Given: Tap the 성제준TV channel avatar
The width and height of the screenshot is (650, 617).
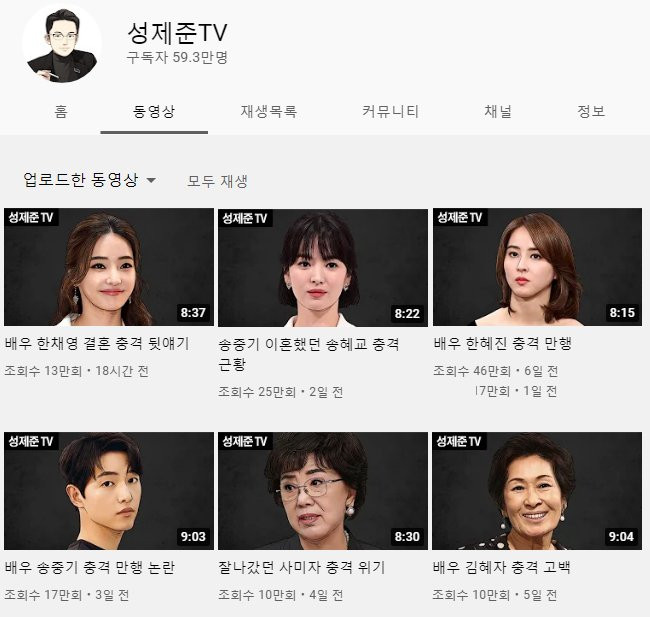Looking at the screenshot, I should (62, 44).
